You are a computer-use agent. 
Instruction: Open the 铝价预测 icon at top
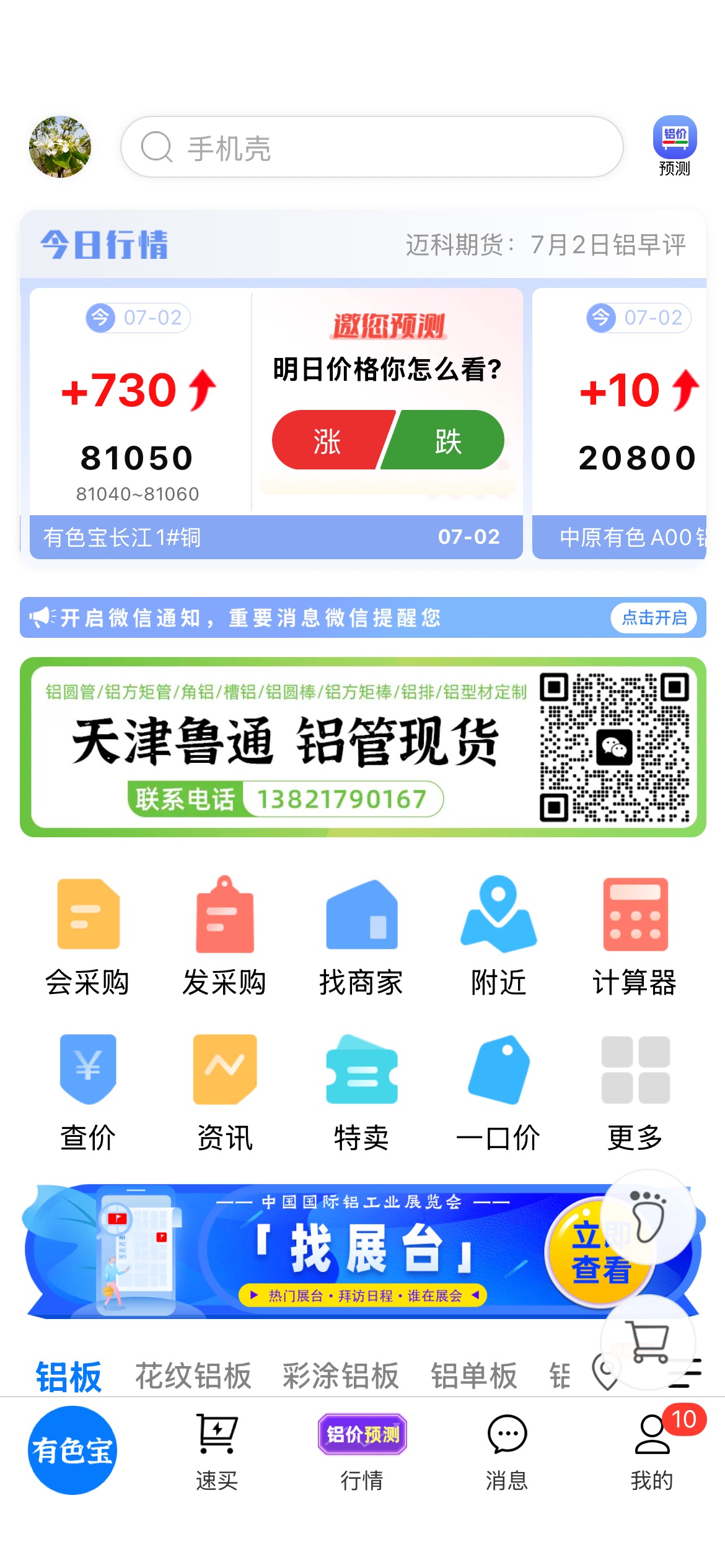click(675, 146)
